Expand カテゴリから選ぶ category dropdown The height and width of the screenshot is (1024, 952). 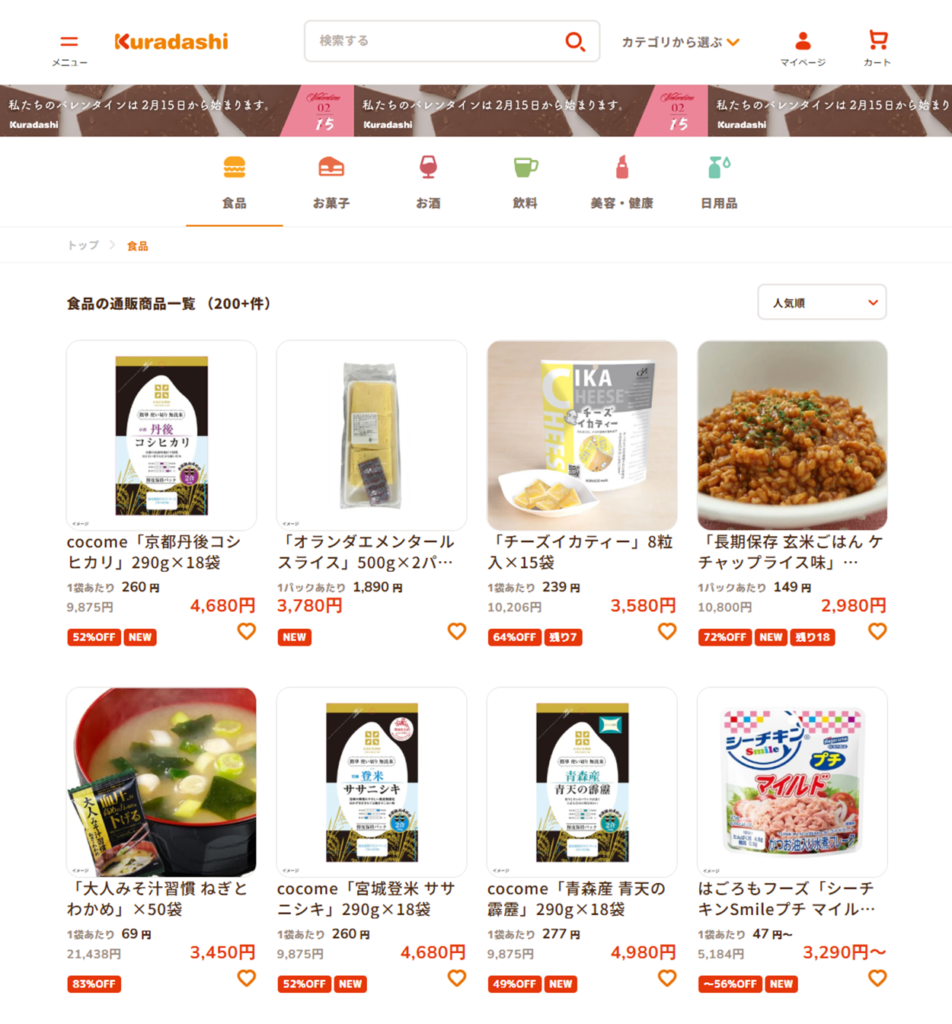pyautogui.click(x=680, y=42)
